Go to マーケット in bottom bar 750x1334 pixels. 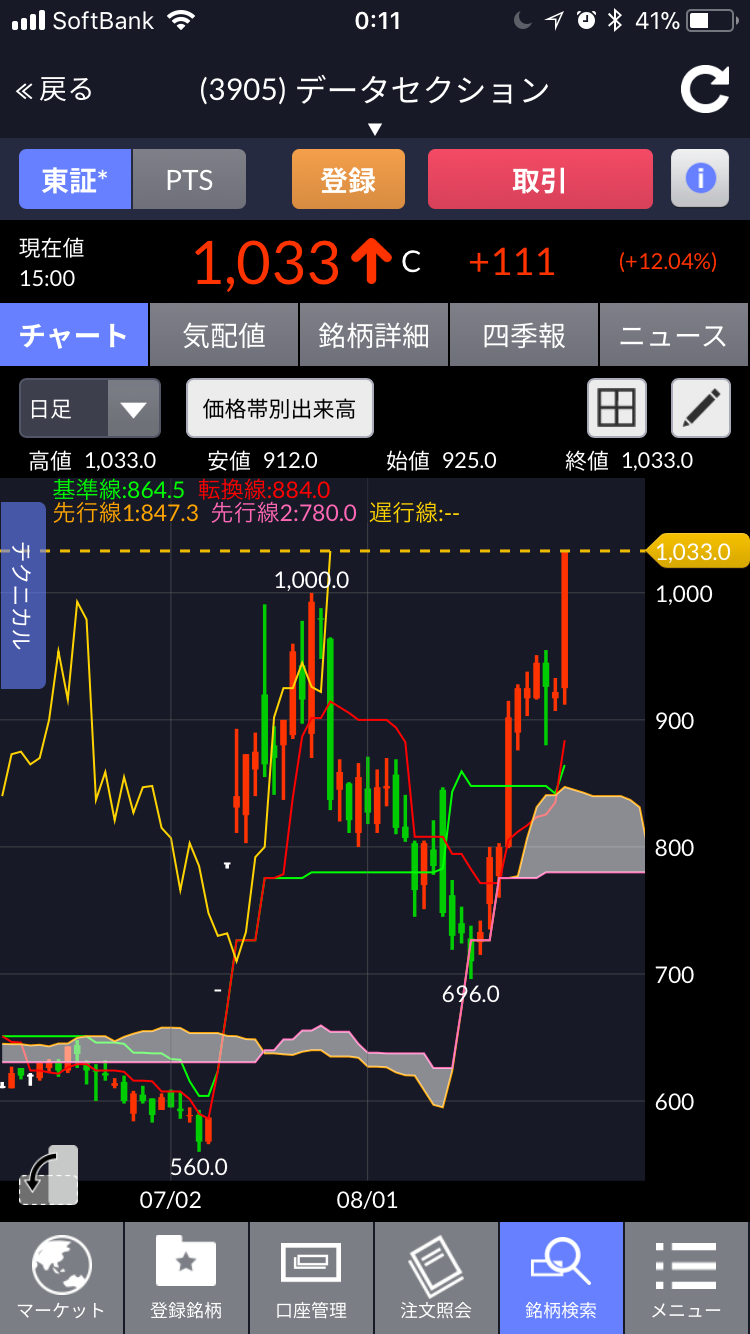[x=61, y=1278]
